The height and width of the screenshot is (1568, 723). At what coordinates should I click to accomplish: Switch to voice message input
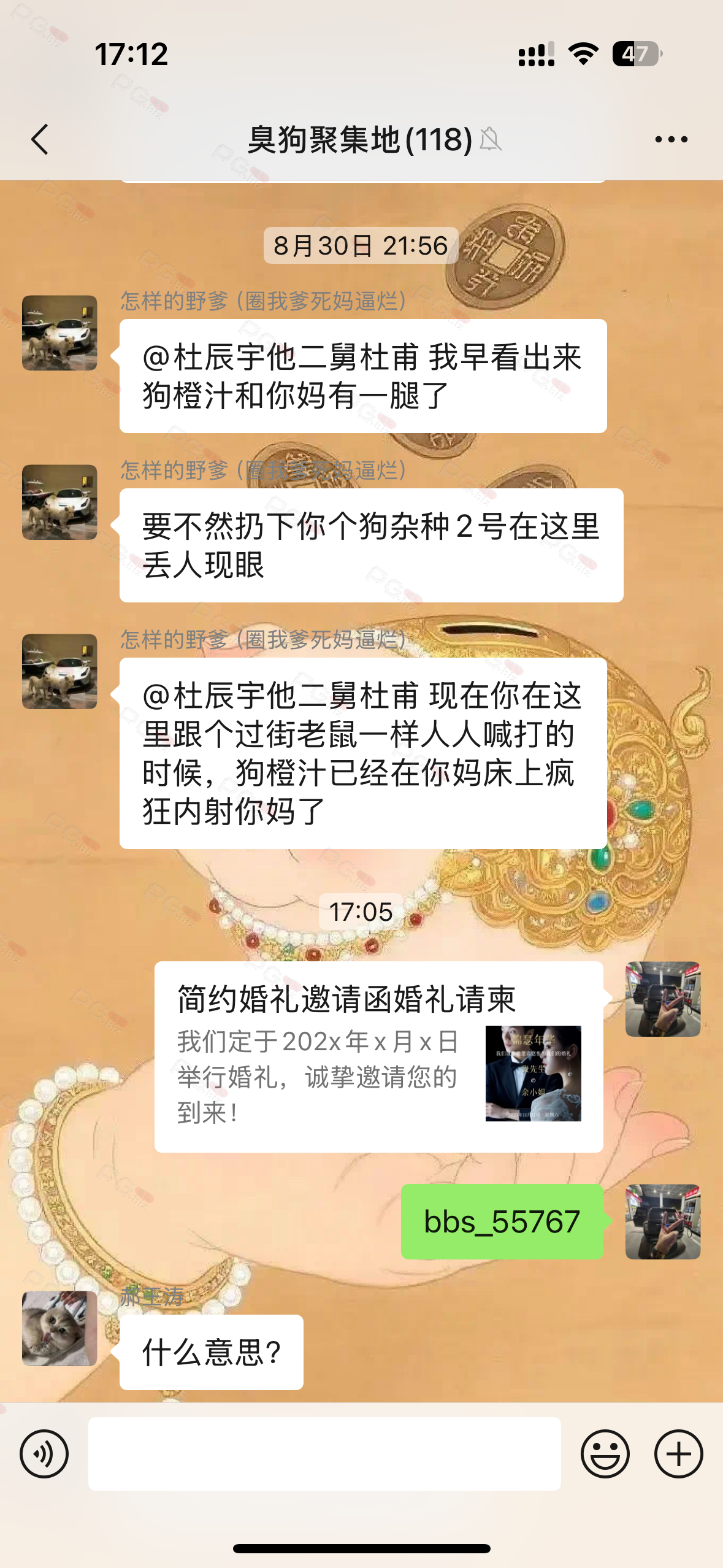tap(44, 1453)
